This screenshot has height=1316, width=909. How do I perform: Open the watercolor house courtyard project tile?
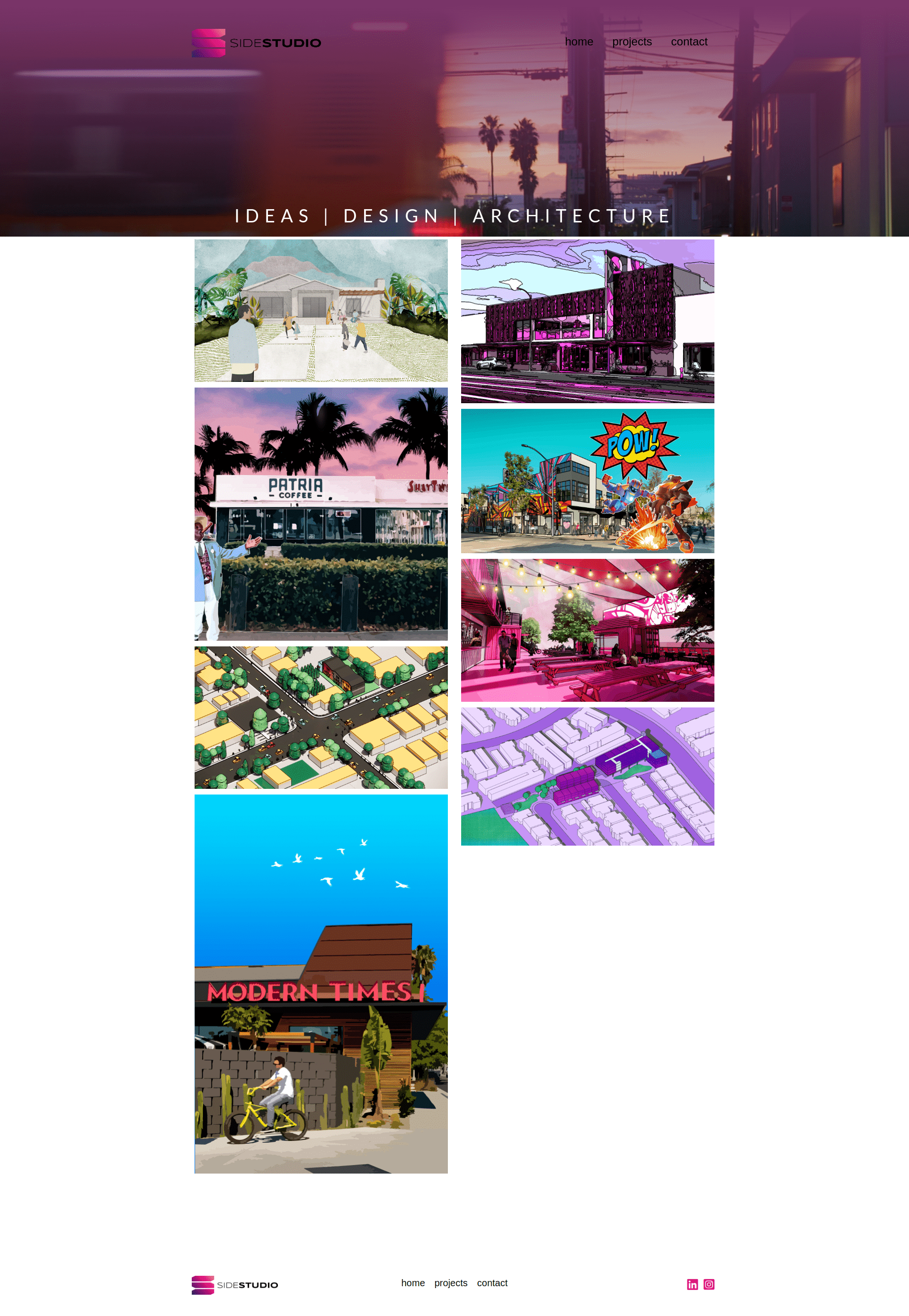[x=321, y=310]
